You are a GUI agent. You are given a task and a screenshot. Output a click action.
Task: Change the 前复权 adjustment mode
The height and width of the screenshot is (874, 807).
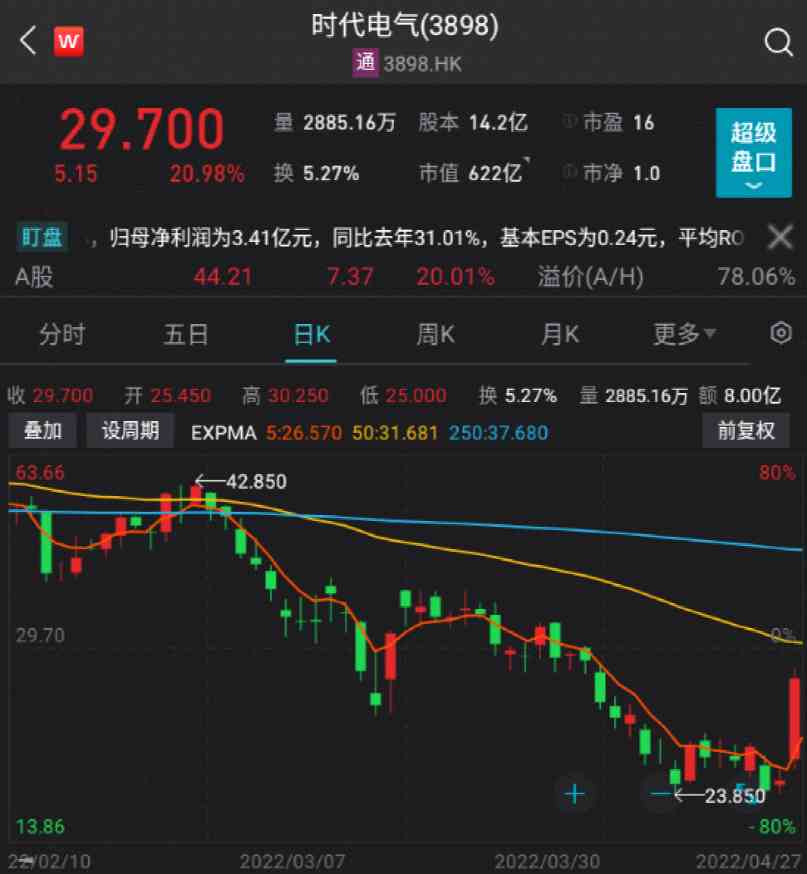(x=746, y=432)
